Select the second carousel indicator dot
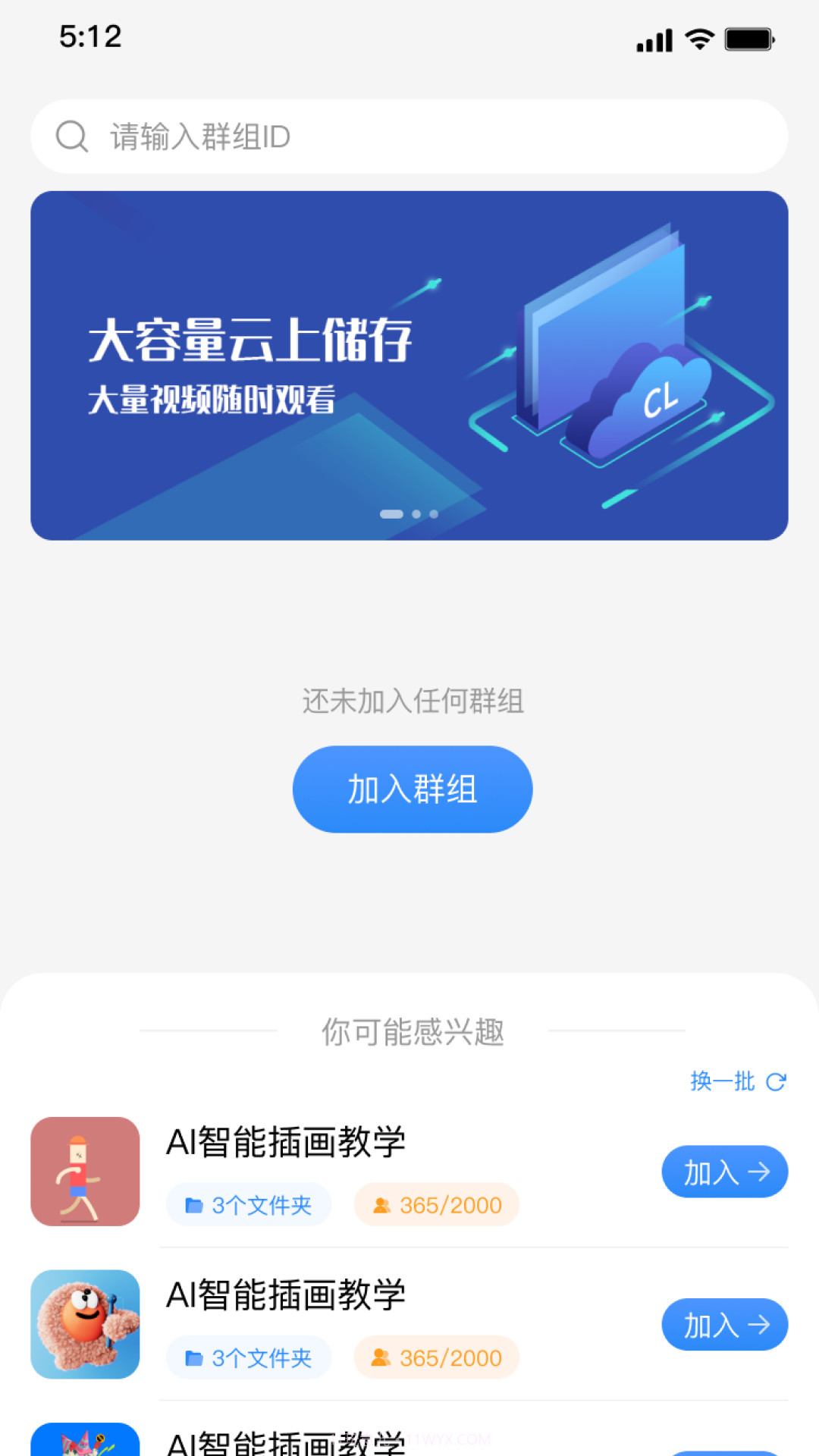Image resolution: width=819 pixels, height=1456 pixels. (416, 514)
